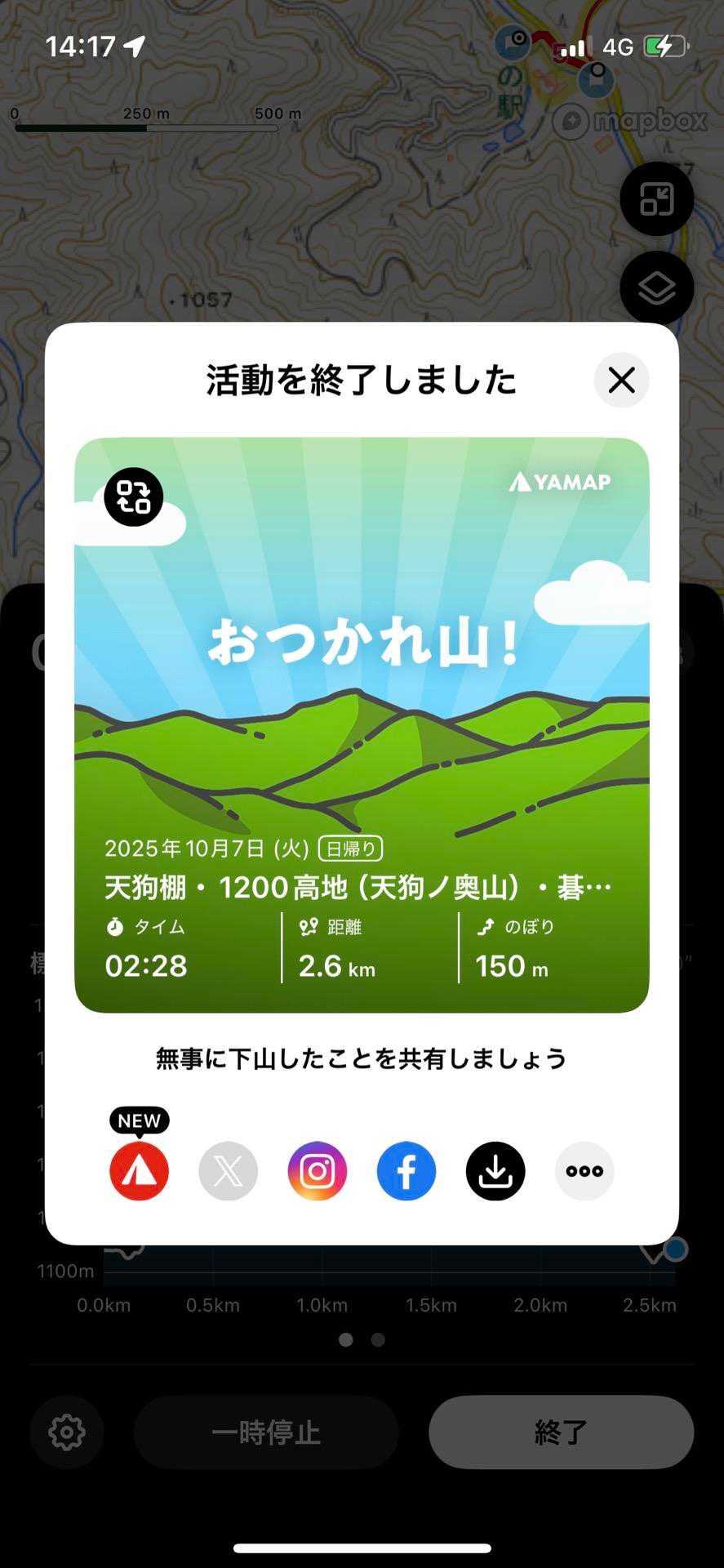Share the activity on Facebook
Screen dimensions: 724x1568
click(x=406, y=1171)
